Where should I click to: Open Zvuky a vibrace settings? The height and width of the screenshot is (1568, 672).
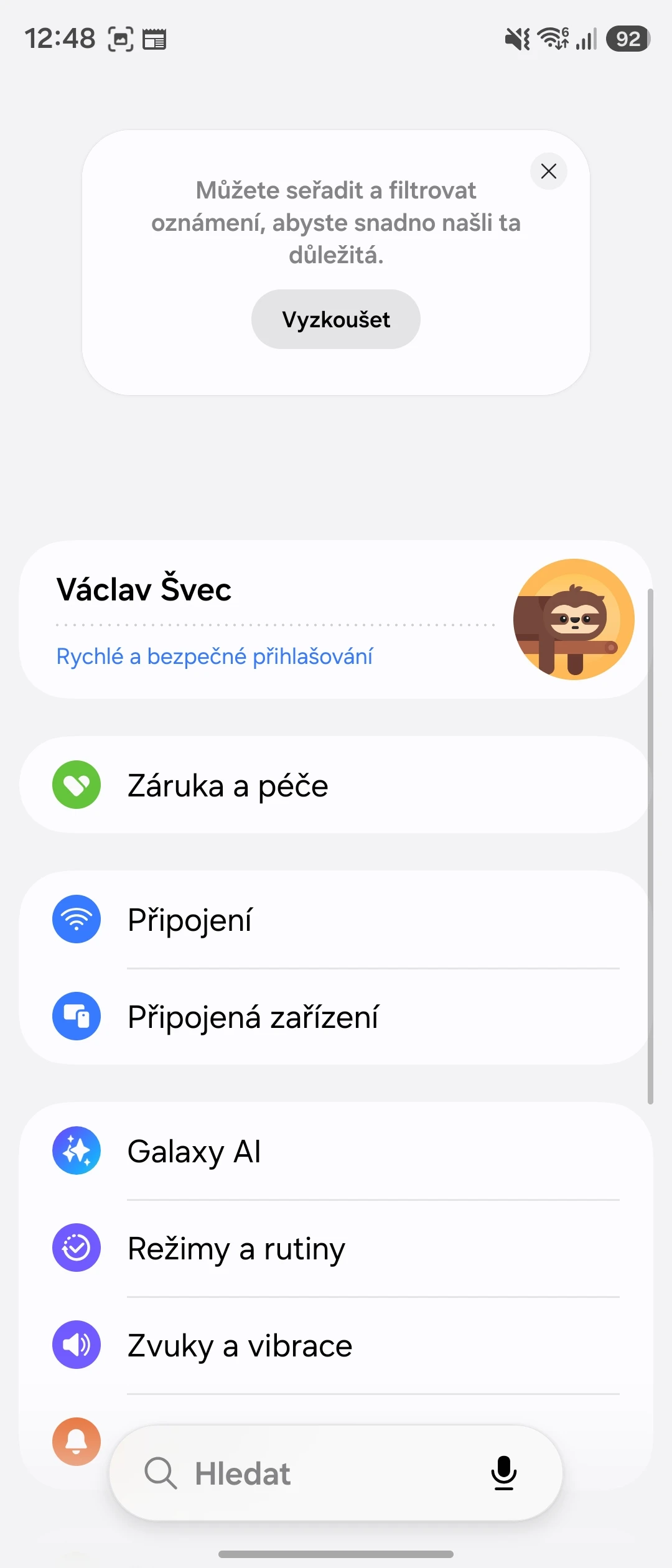336,1345
